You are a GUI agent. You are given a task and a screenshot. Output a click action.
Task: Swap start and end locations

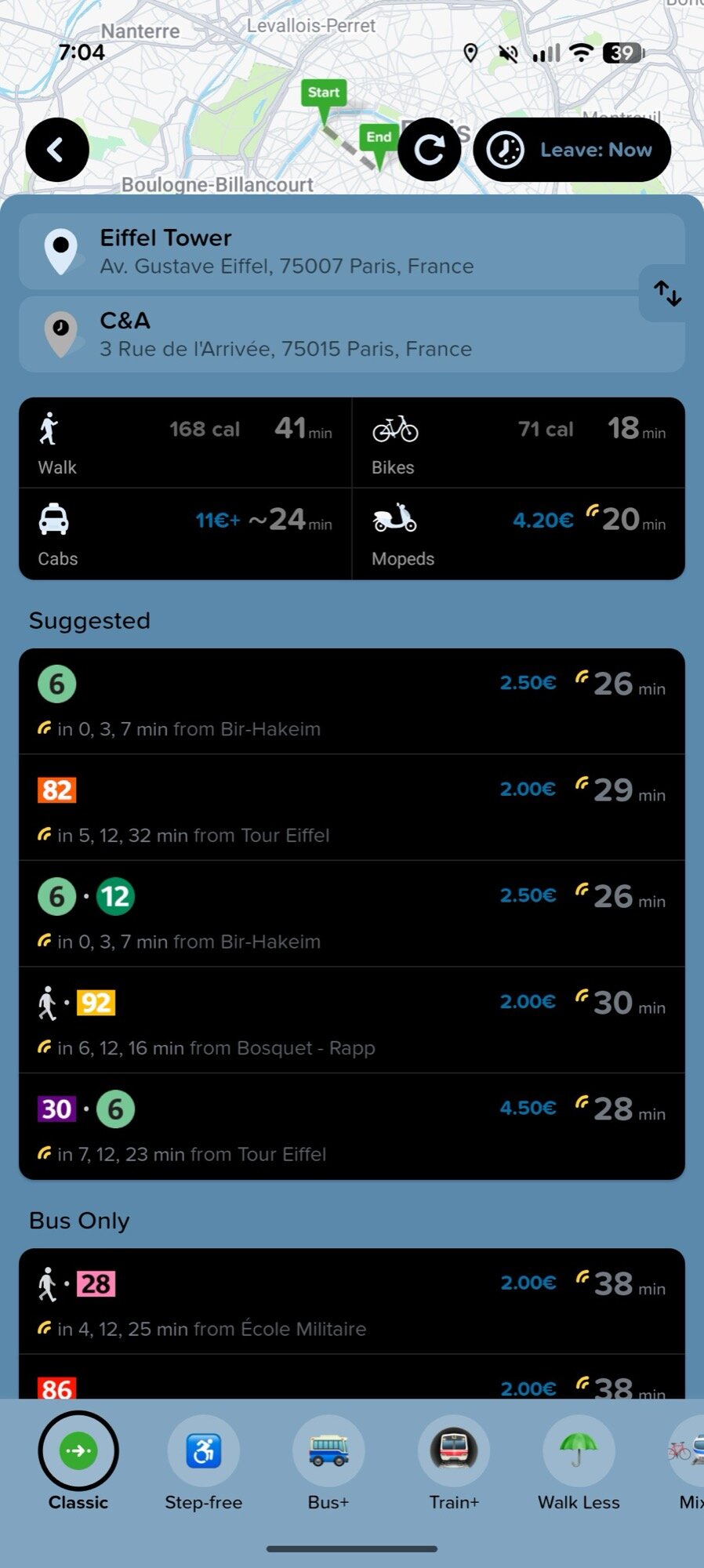coord(667,293)
